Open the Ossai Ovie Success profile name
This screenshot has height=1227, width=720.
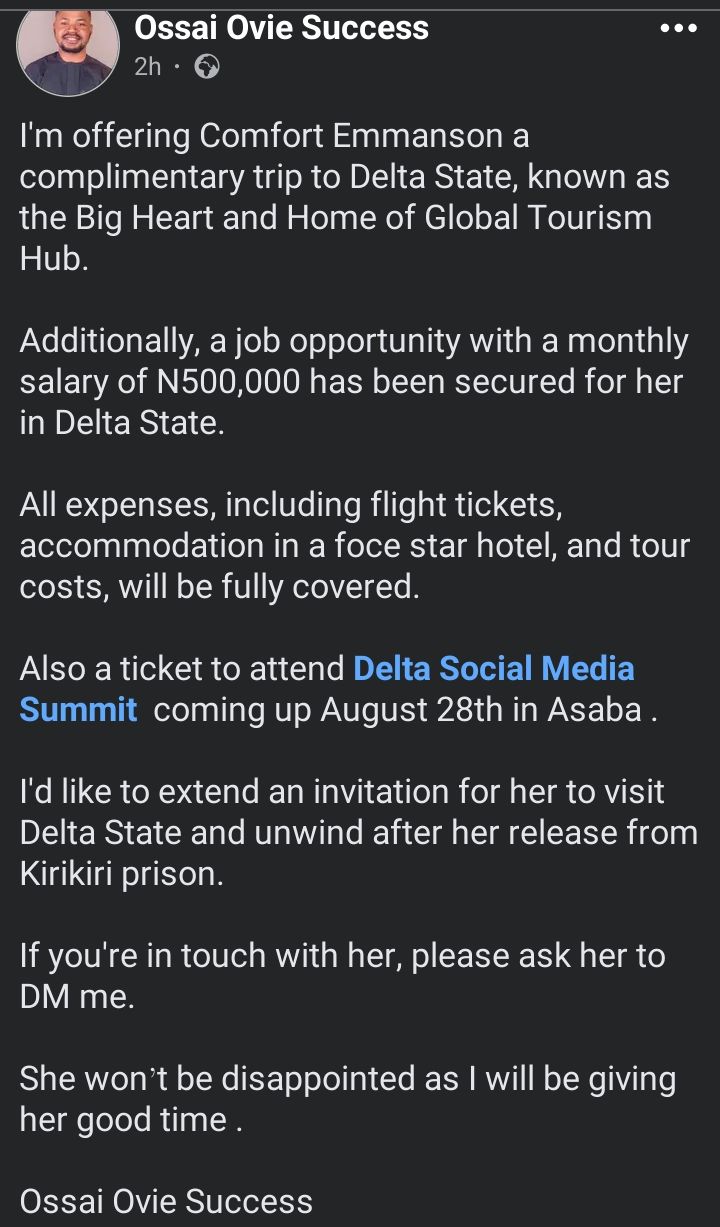(281, 27)
